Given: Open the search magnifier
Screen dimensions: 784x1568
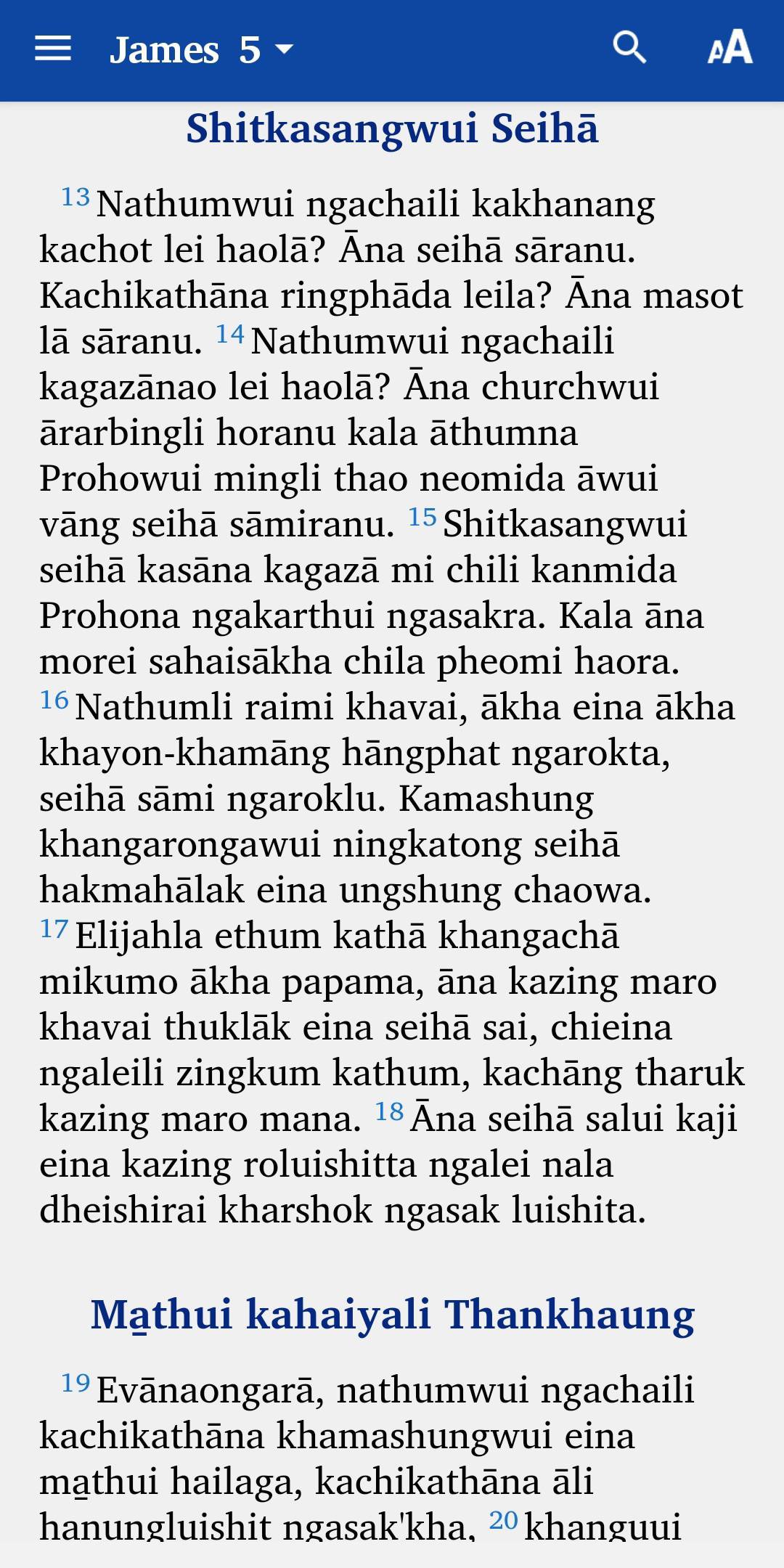Looking at the screenshot, I should pyautogui.click(x=629, y=49).
